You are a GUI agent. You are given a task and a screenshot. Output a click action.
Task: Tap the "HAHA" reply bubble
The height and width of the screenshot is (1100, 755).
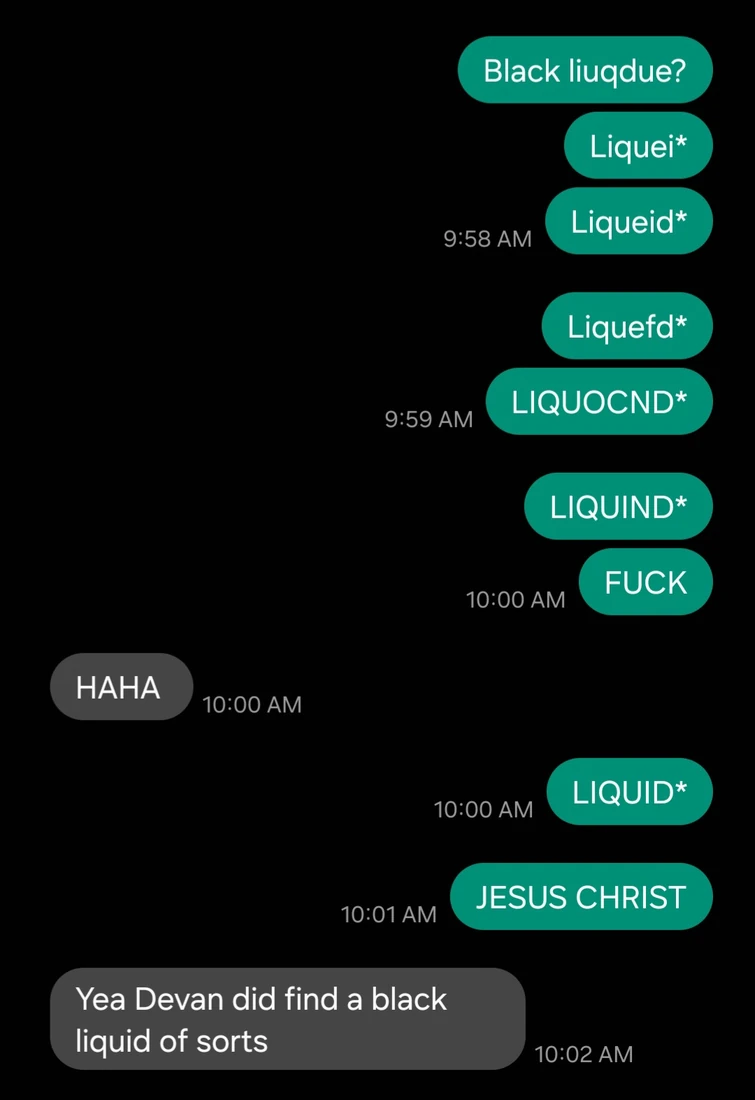click(121, 687)
